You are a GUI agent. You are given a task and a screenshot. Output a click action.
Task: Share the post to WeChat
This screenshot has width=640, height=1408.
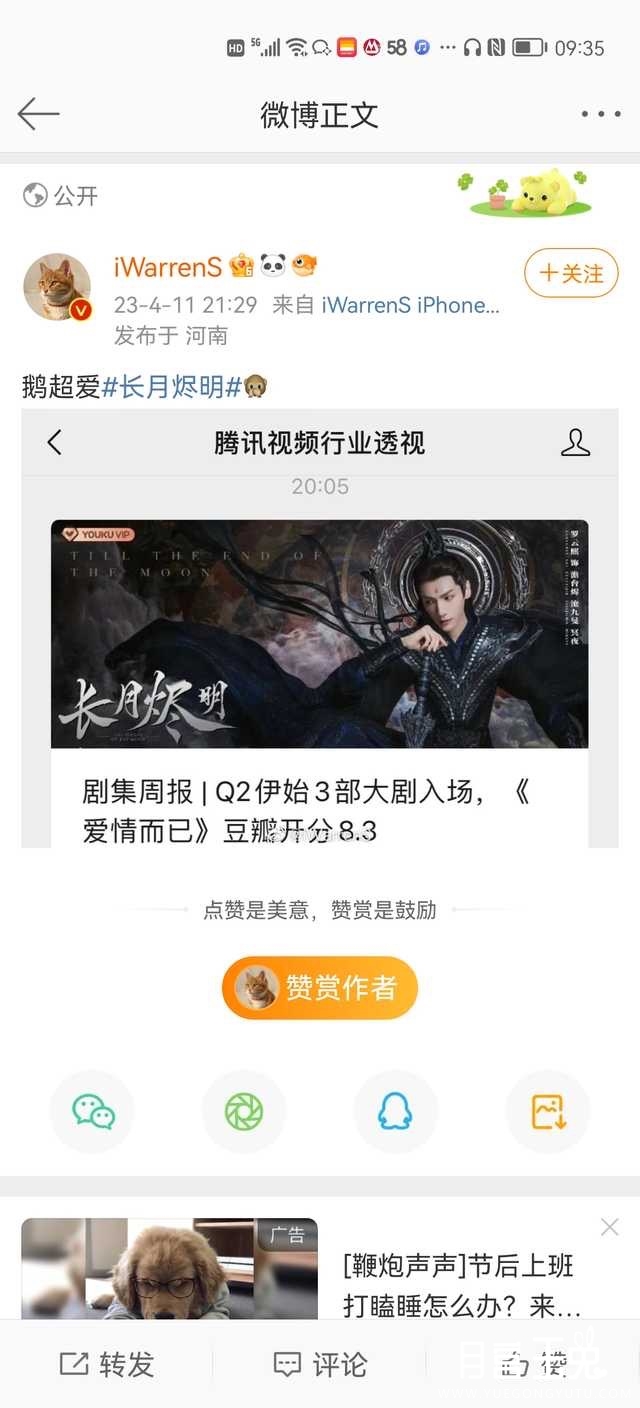(x=93, y=1111)
